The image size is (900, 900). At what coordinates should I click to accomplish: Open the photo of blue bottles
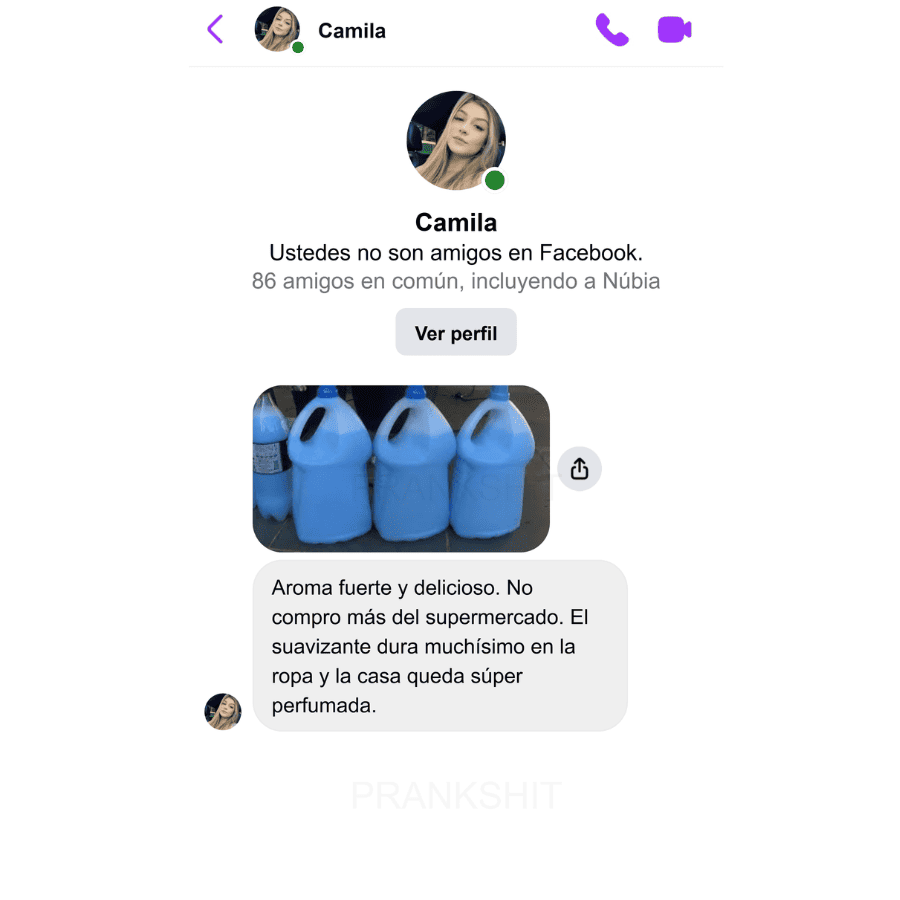401,468
